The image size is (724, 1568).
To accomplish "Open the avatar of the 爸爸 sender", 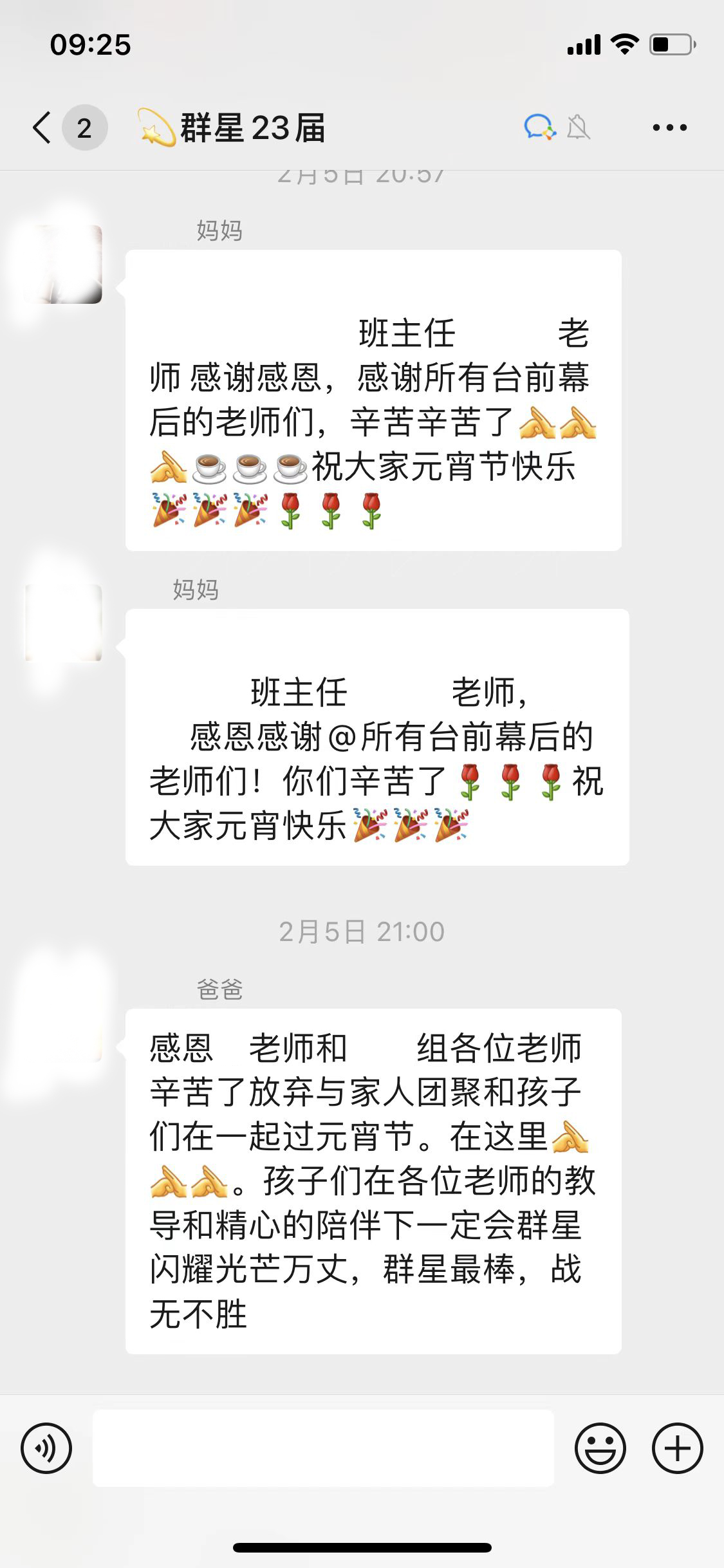I will click(63, 1023).
